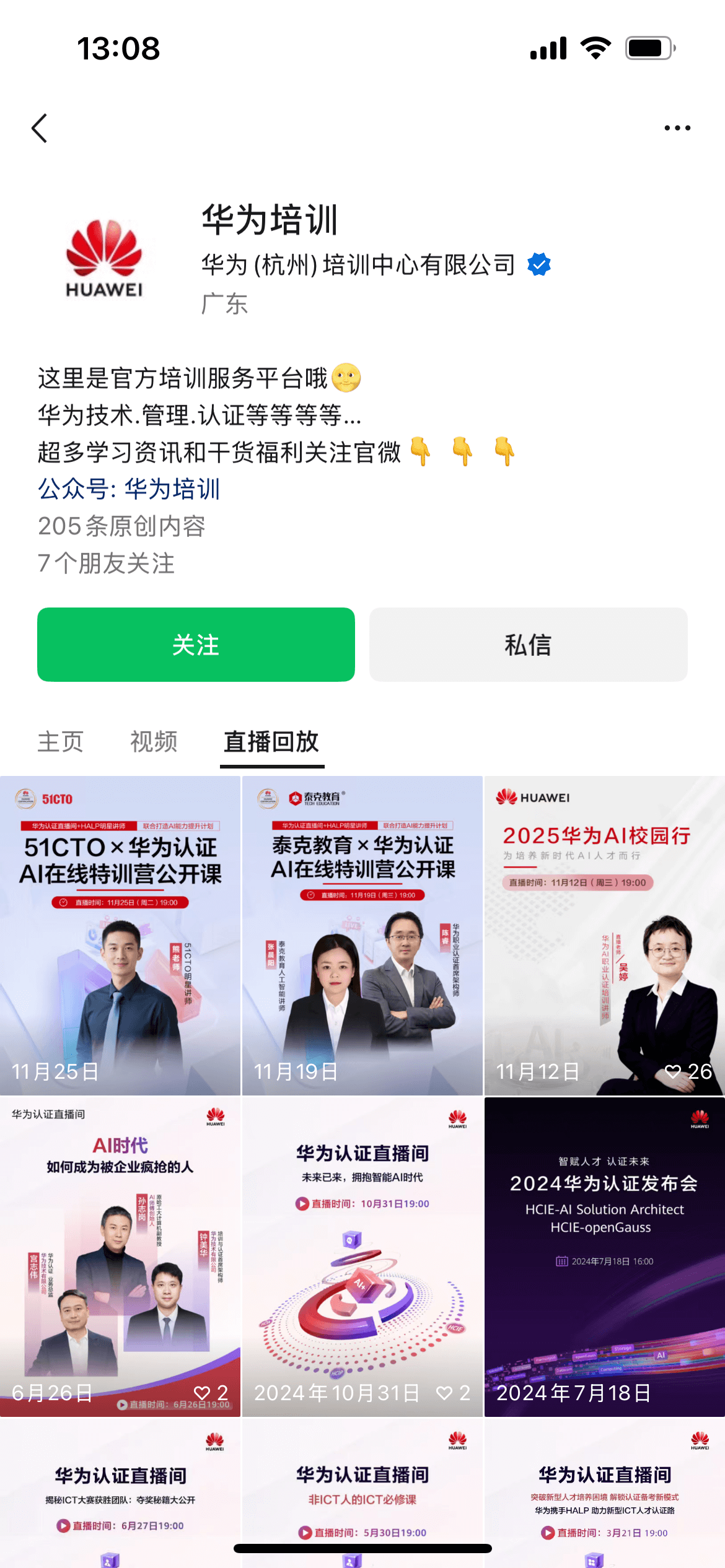The width and height of the screenshot is (725, 1568).
Task: Open the 11月25日 51CTO×华为认证 replay
Action: pyautogui.click(x=120, y=935)
